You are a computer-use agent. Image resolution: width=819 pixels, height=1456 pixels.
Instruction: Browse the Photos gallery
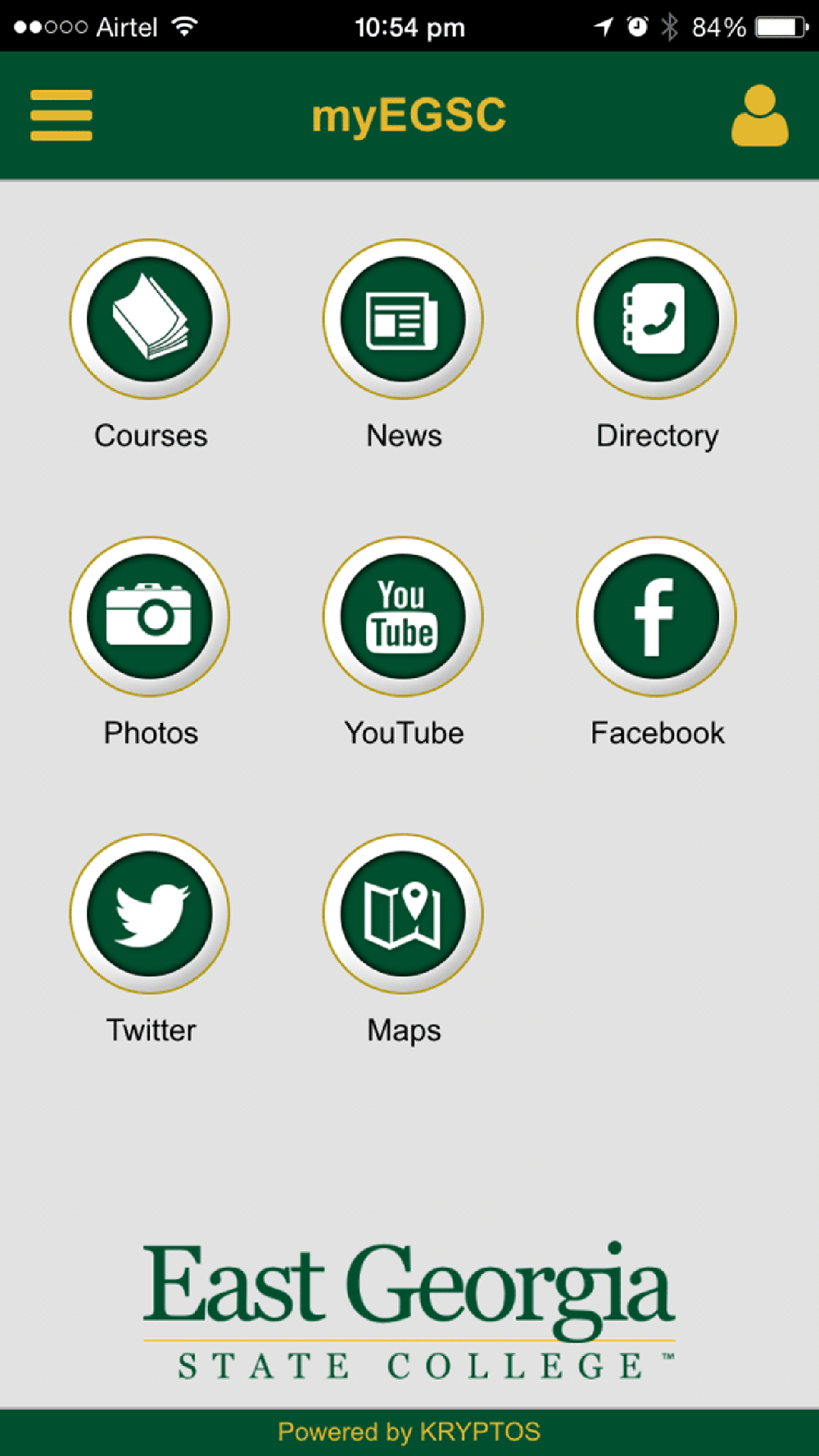click(x=150, y=617)
